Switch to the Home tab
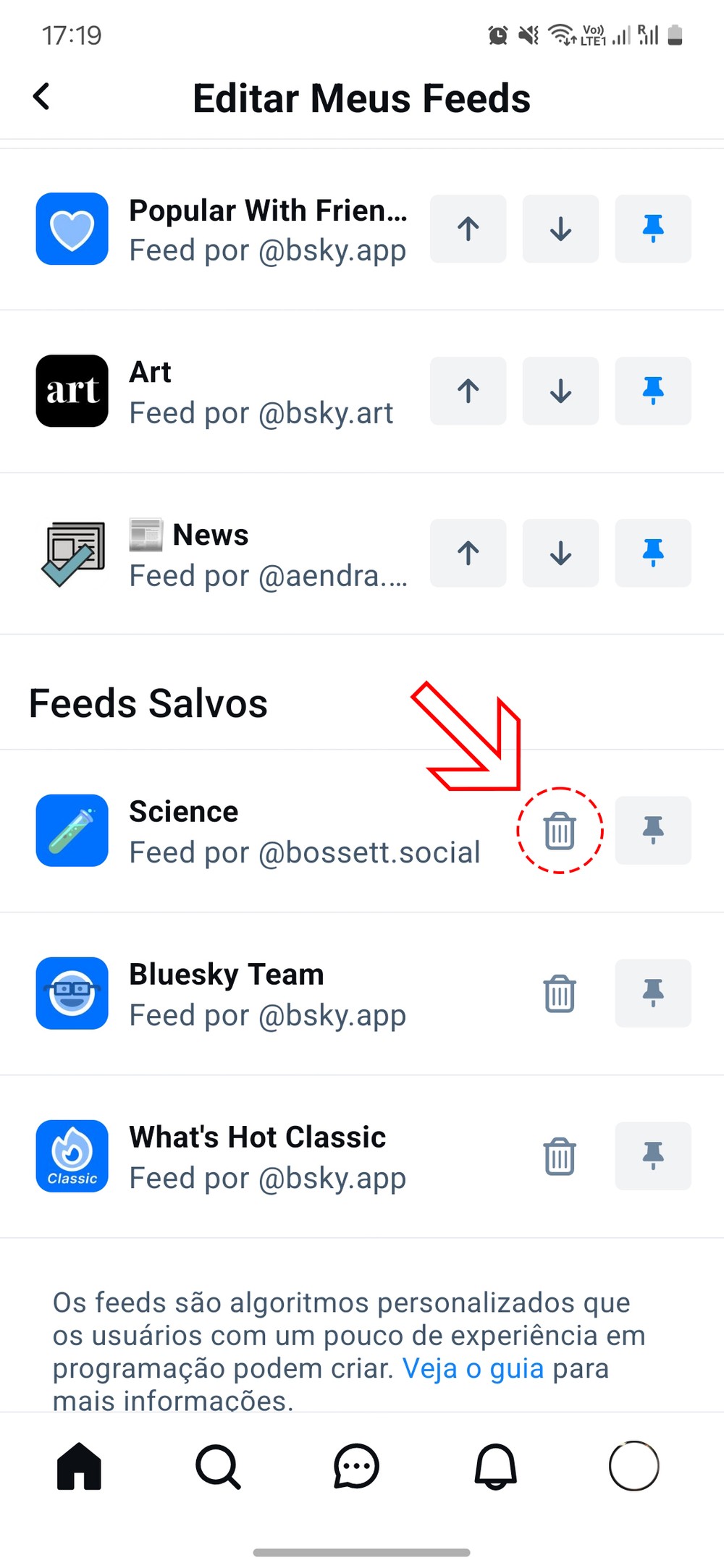724x1568 pixels. pos(79,1467)
